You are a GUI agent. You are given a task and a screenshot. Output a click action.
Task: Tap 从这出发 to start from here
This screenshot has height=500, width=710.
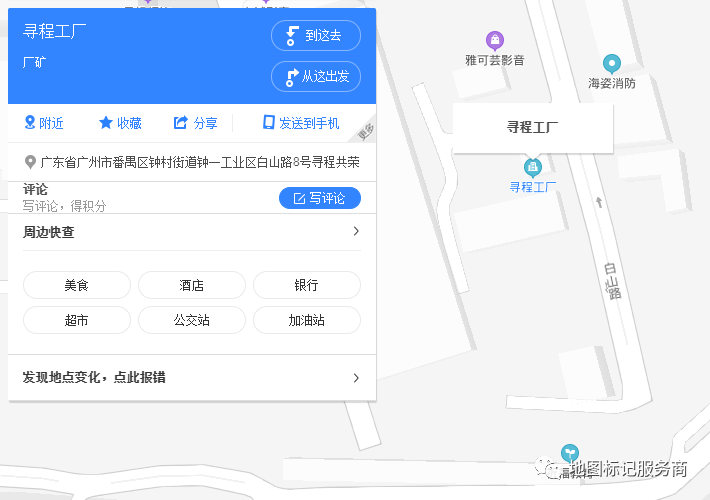[315, 77]
